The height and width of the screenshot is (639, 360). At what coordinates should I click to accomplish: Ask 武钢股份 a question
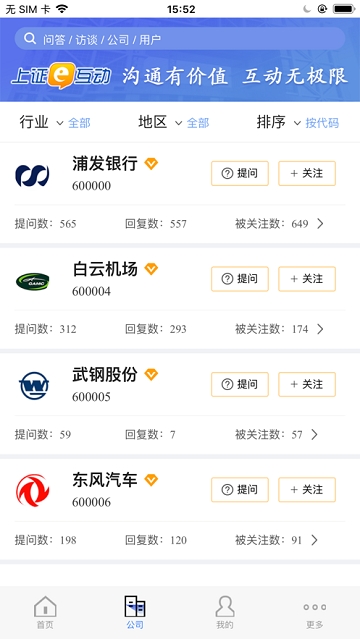pyautogui.click(x=240, y=384)
